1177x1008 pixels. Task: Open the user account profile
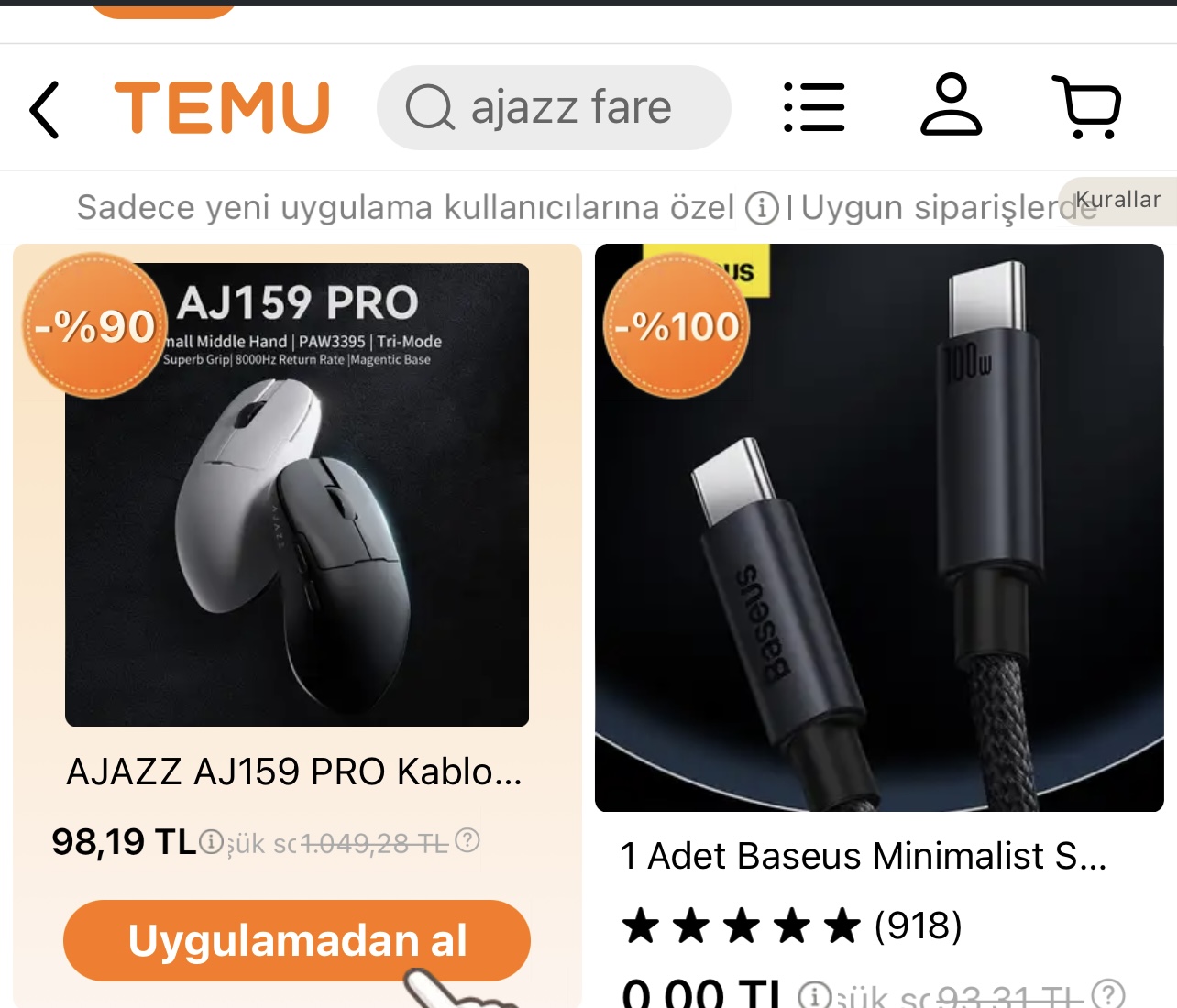(x=951, y=106)
